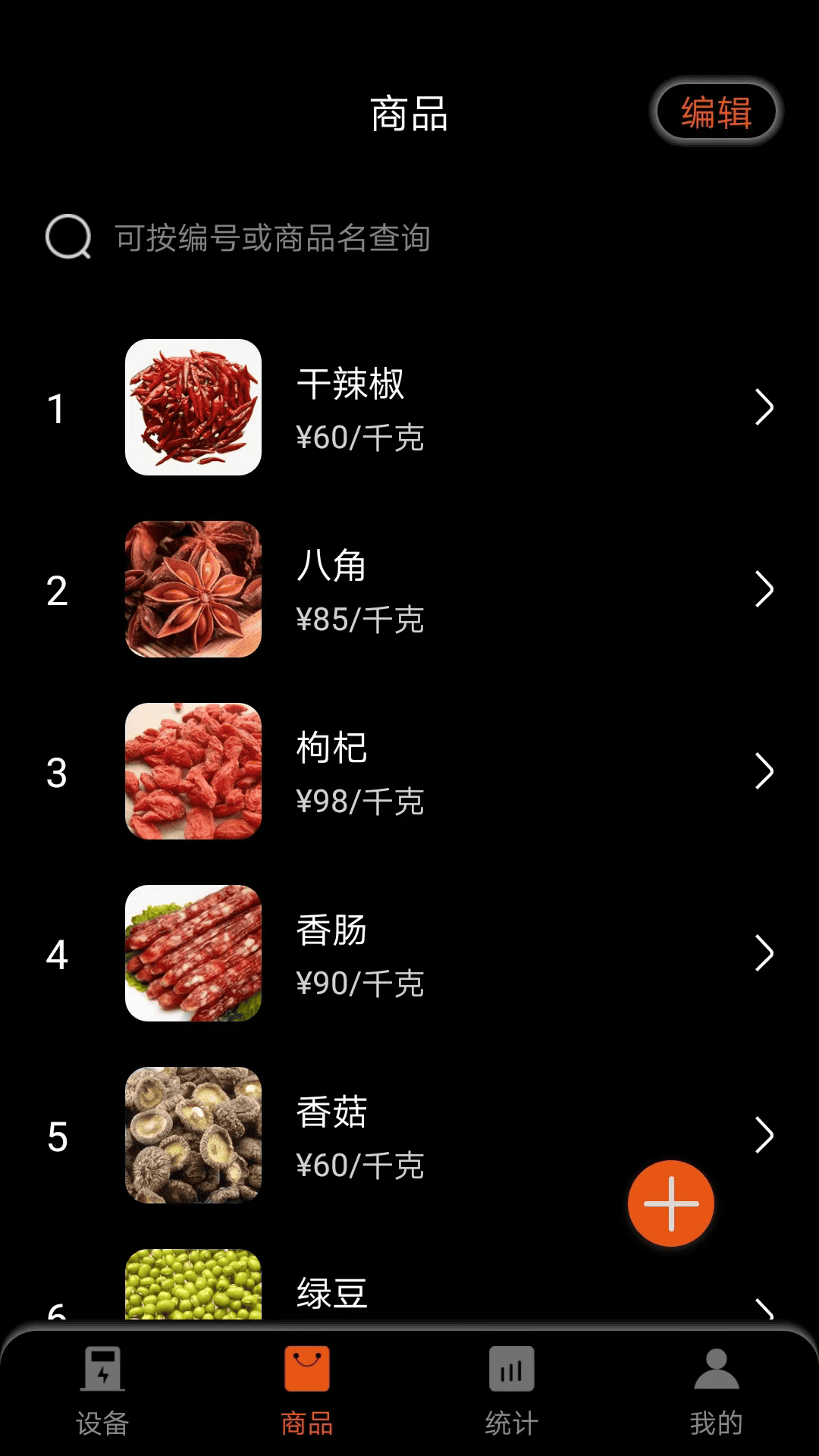Select the 枸杞 product thumbnail image
This screenshot has width=819, height=1456.
point(193,772)
